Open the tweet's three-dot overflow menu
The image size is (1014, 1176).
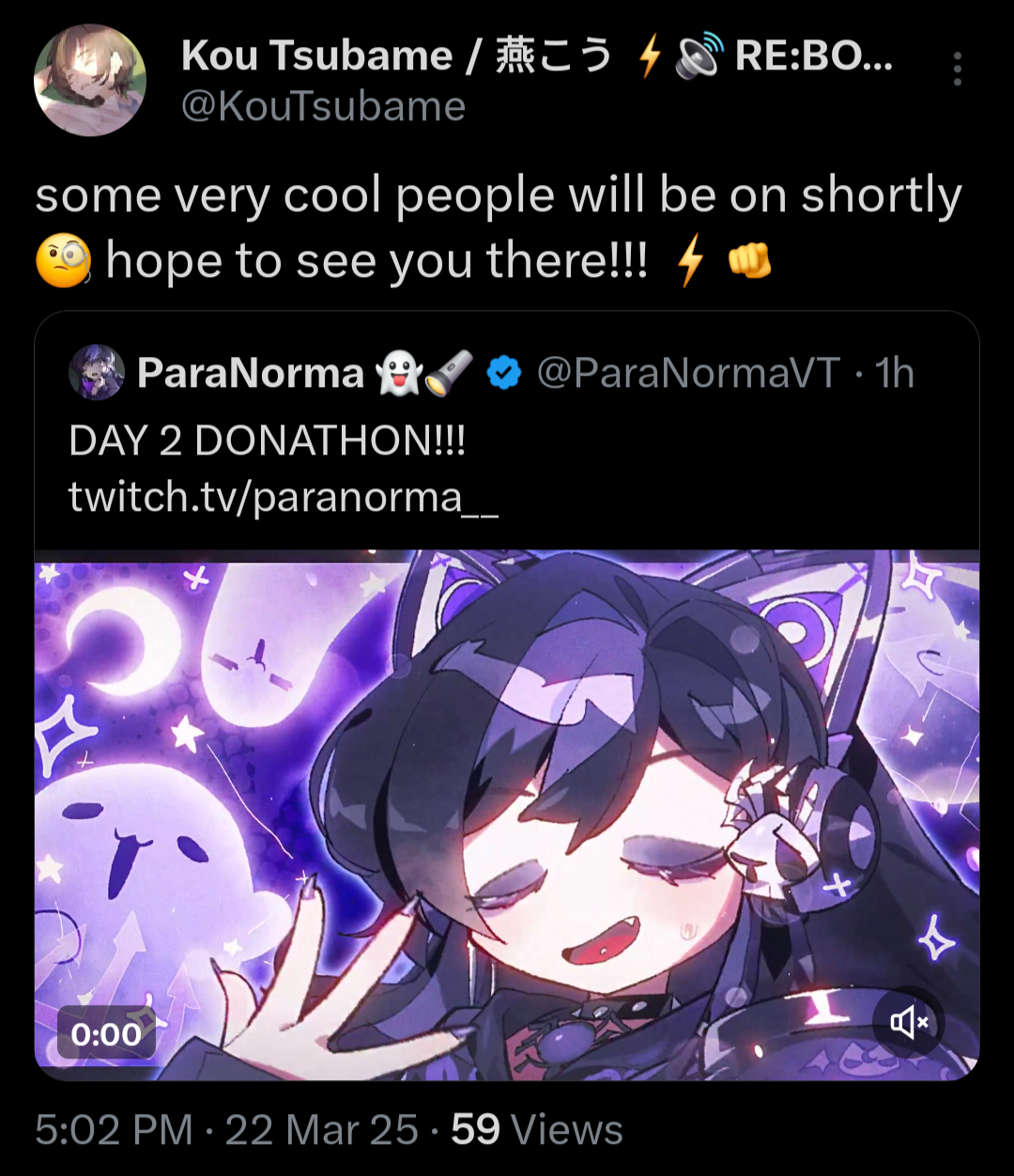(x=957, y=70)
